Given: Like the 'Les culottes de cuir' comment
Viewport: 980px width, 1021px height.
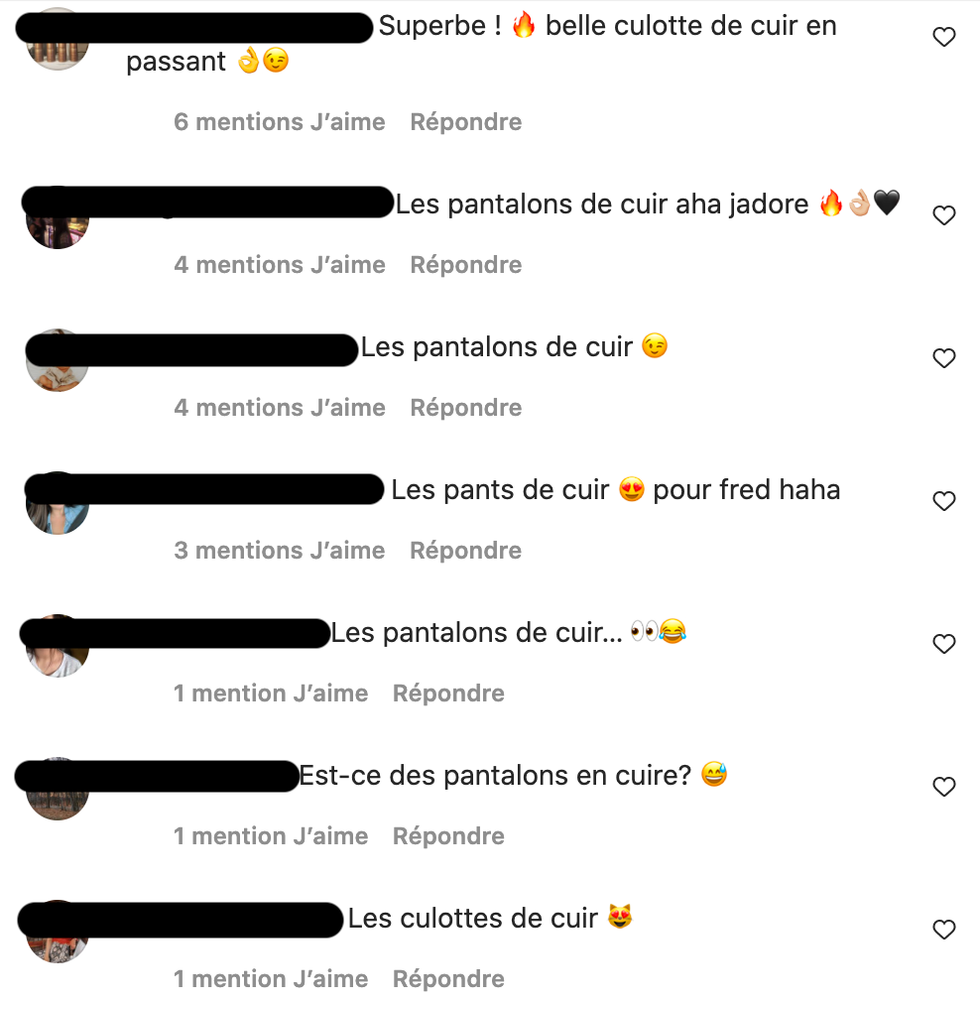Looking at the screenshot, I should point(944,930).
